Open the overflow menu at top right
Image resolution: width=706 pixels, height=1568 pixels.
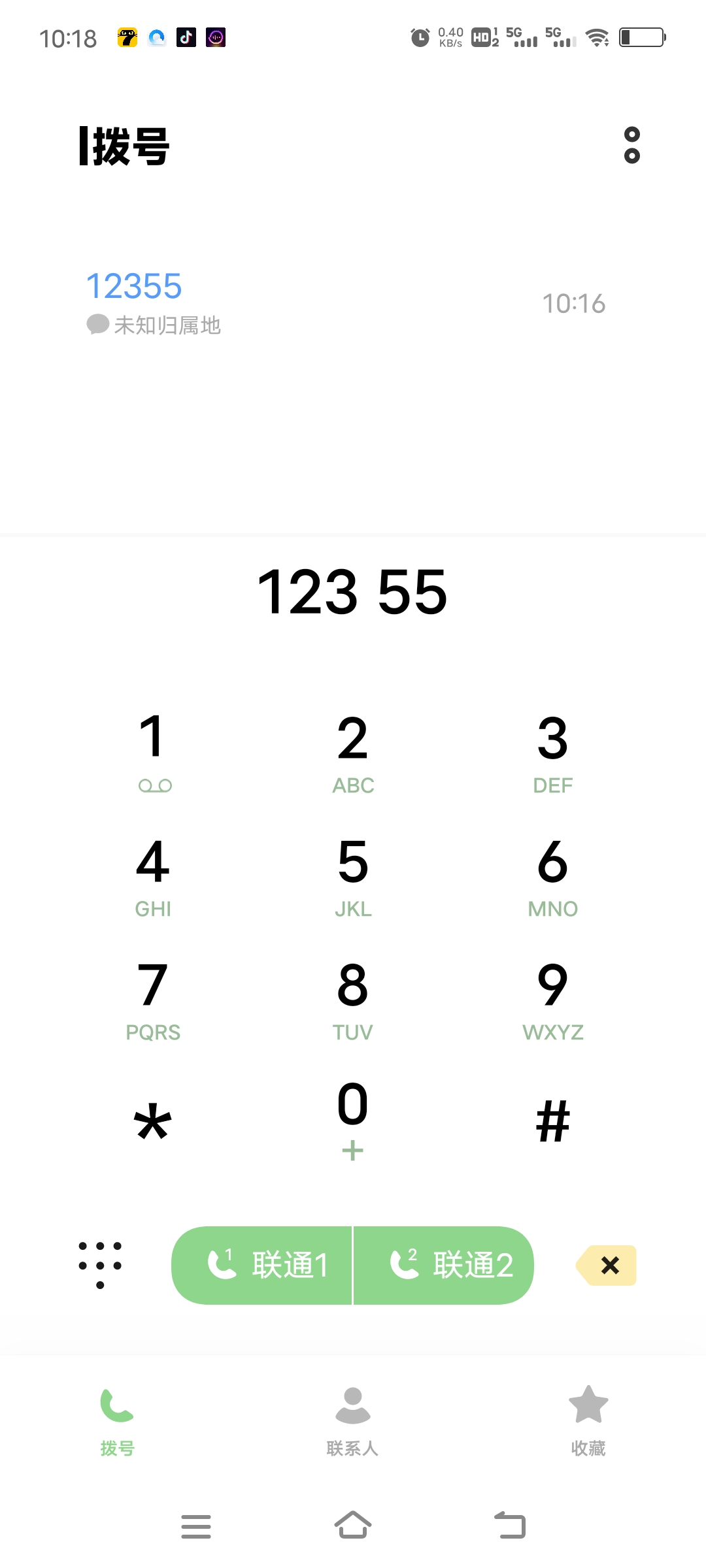click(x=631, y=145)
